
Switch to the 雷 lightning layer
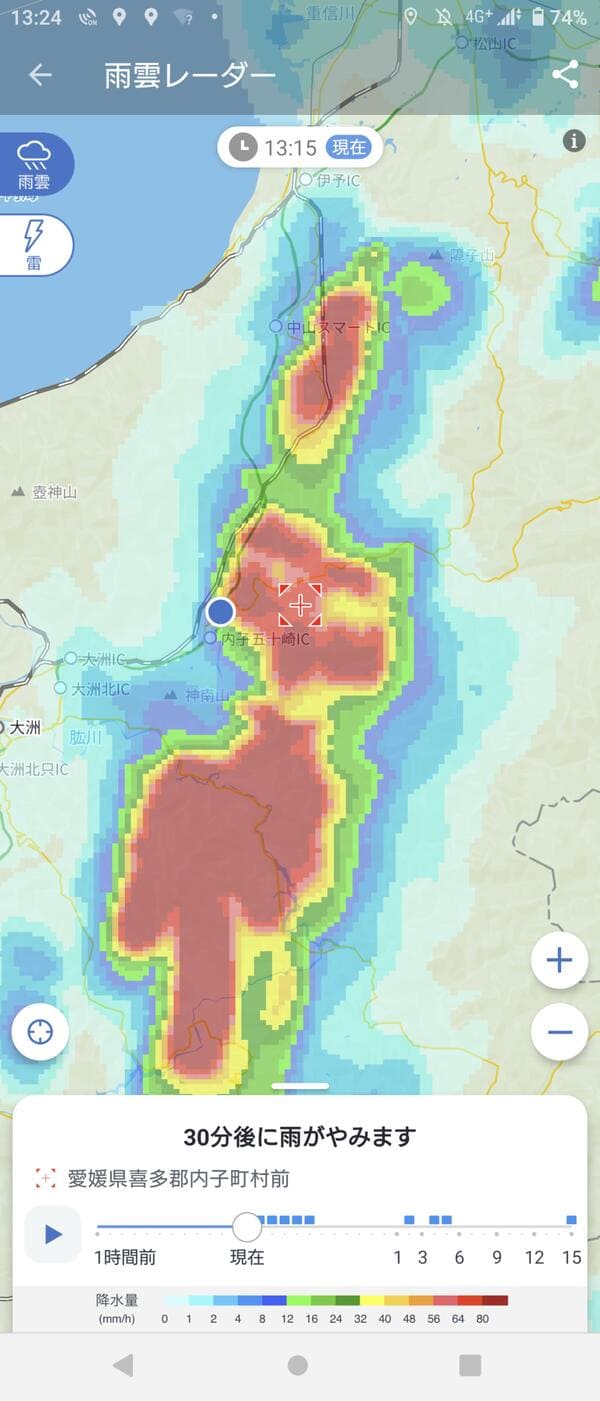[35, 244]
